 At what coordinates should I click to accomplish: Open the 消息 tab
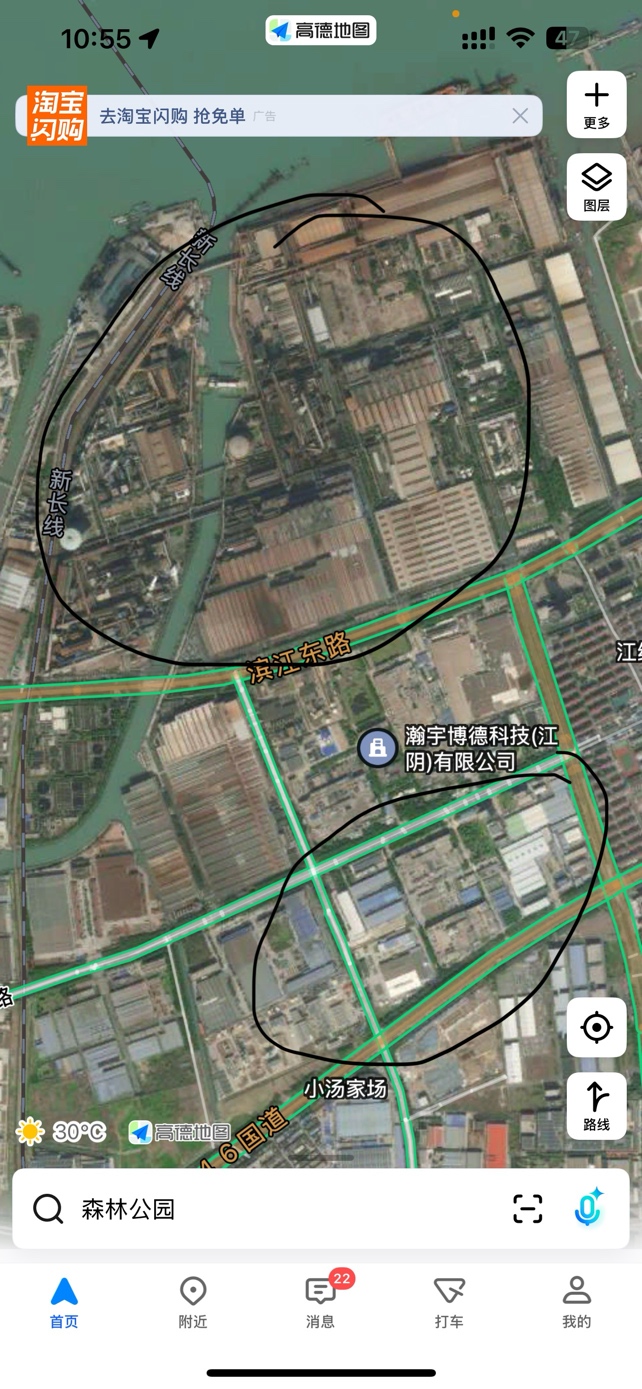point(321,1302)
